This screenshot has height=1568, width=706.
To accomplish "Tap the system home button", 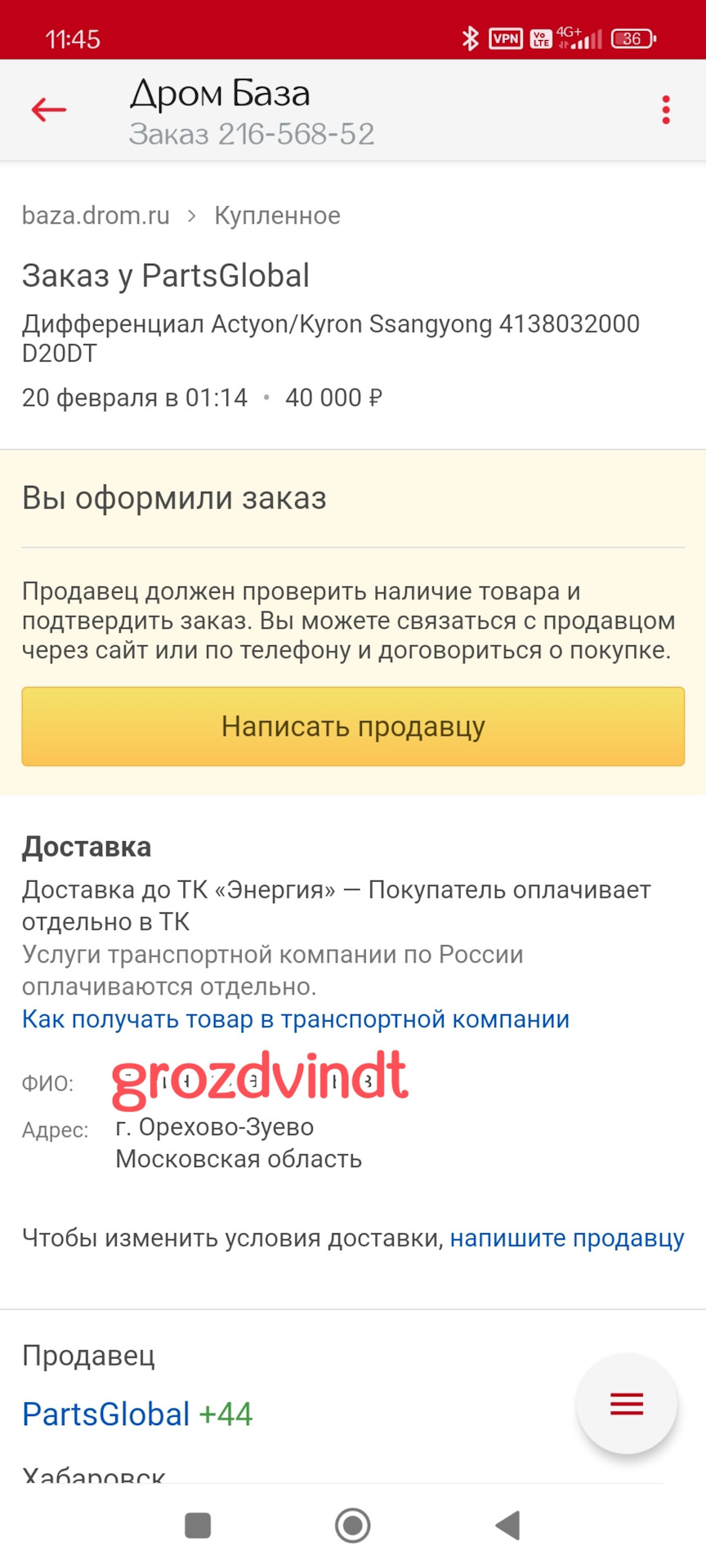I will click(x=353, y=1525).
